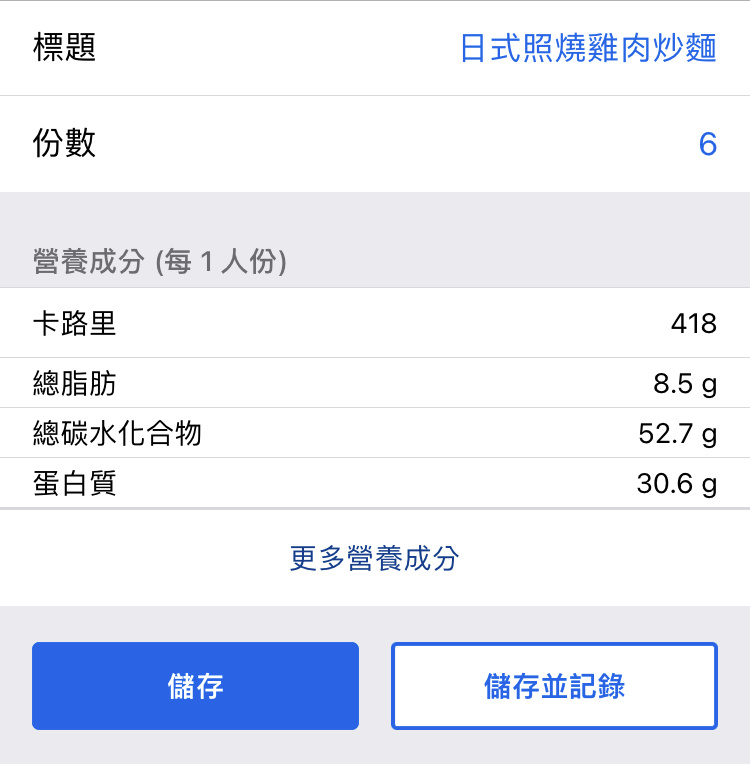Change the 份數 servings value
750x764 pixels.
click(707, 145)
